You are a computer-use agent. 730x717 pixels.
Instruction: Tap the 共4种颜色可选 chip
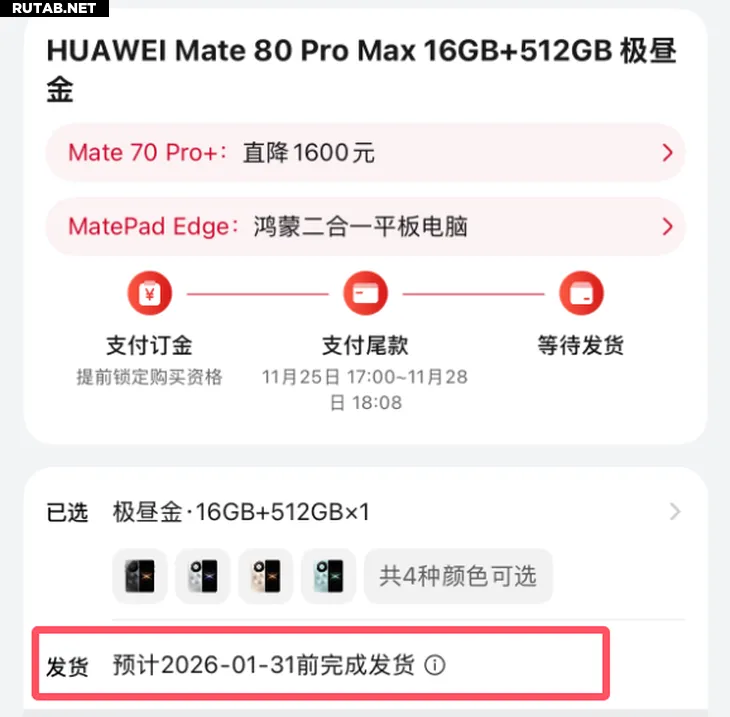[x=458, y=576]
